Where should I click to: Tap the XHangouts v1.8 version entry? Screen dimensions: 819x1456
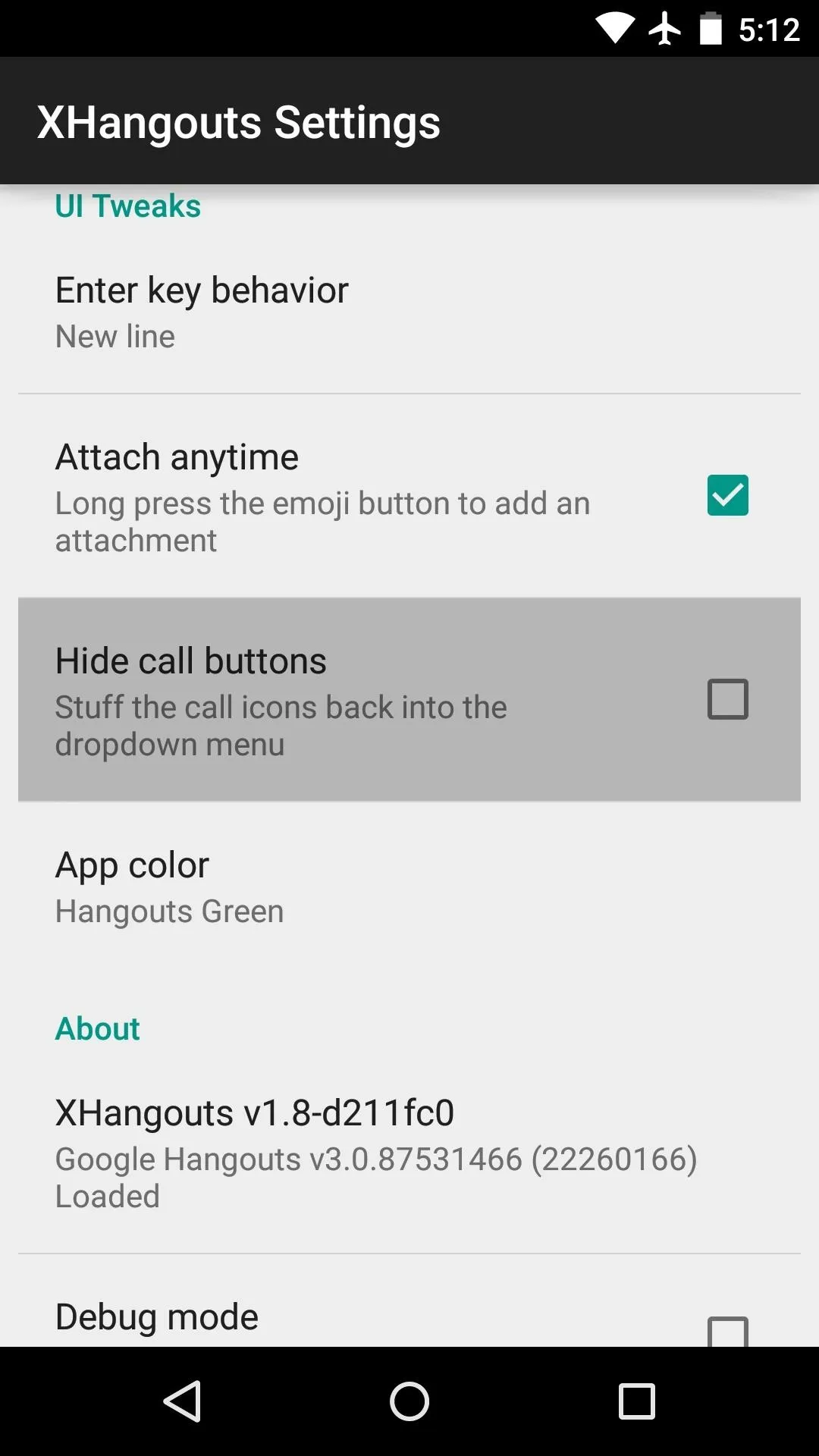click(x=409, y=1153)
